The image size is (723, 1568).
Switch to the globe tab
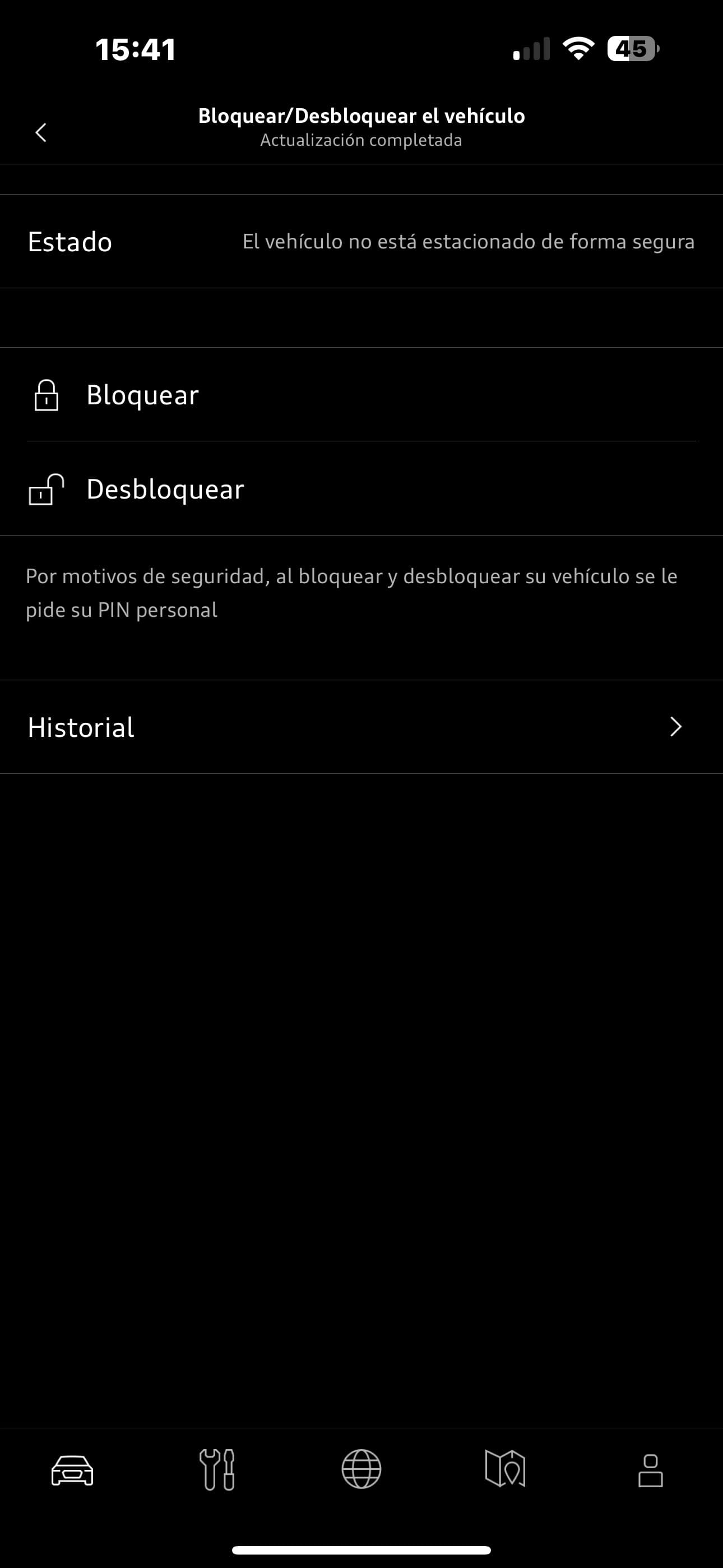coord(361,1469)
